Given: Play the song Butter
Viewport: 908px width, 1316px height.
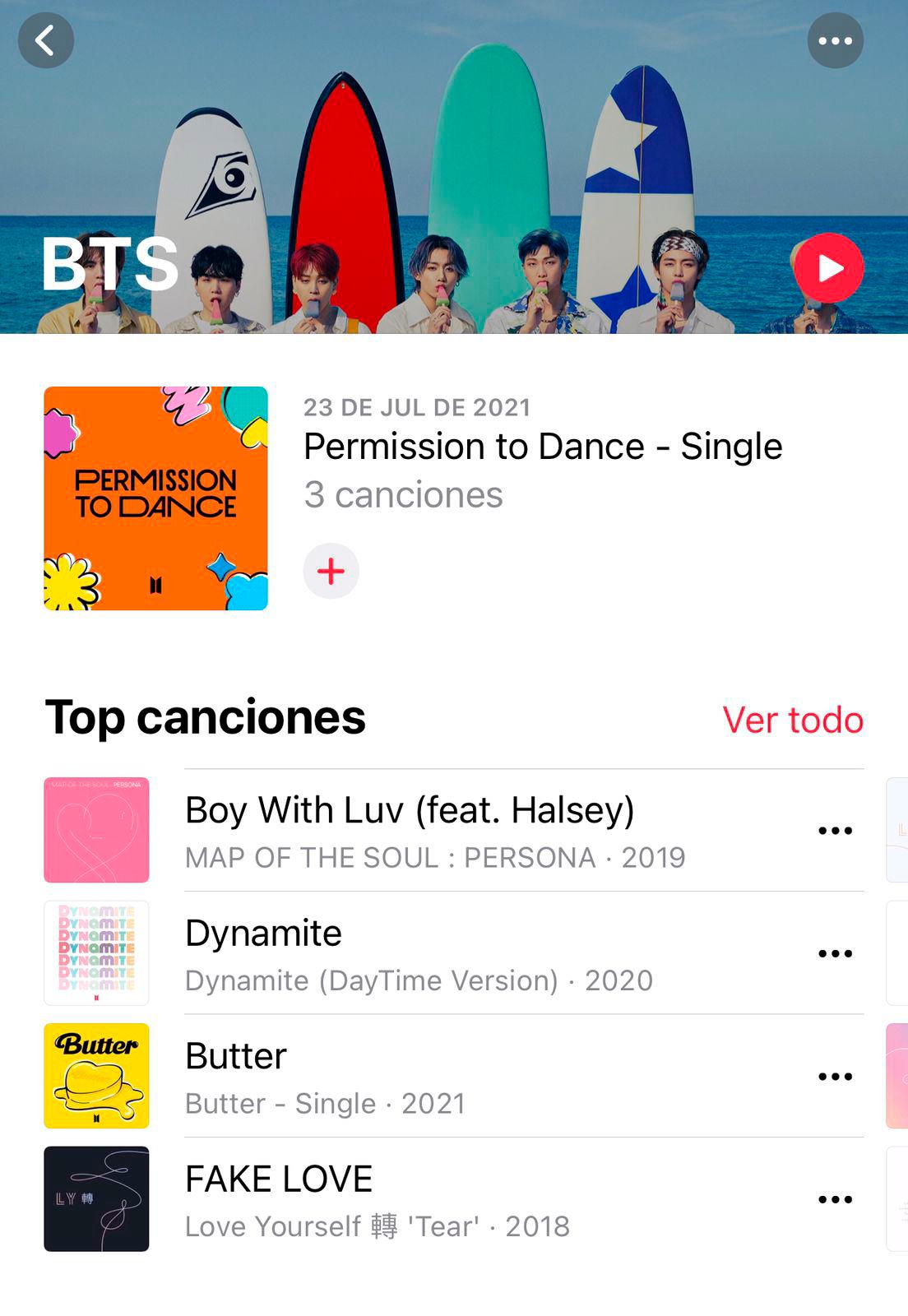Looking at the screenshot, I should pos(236,1056).
